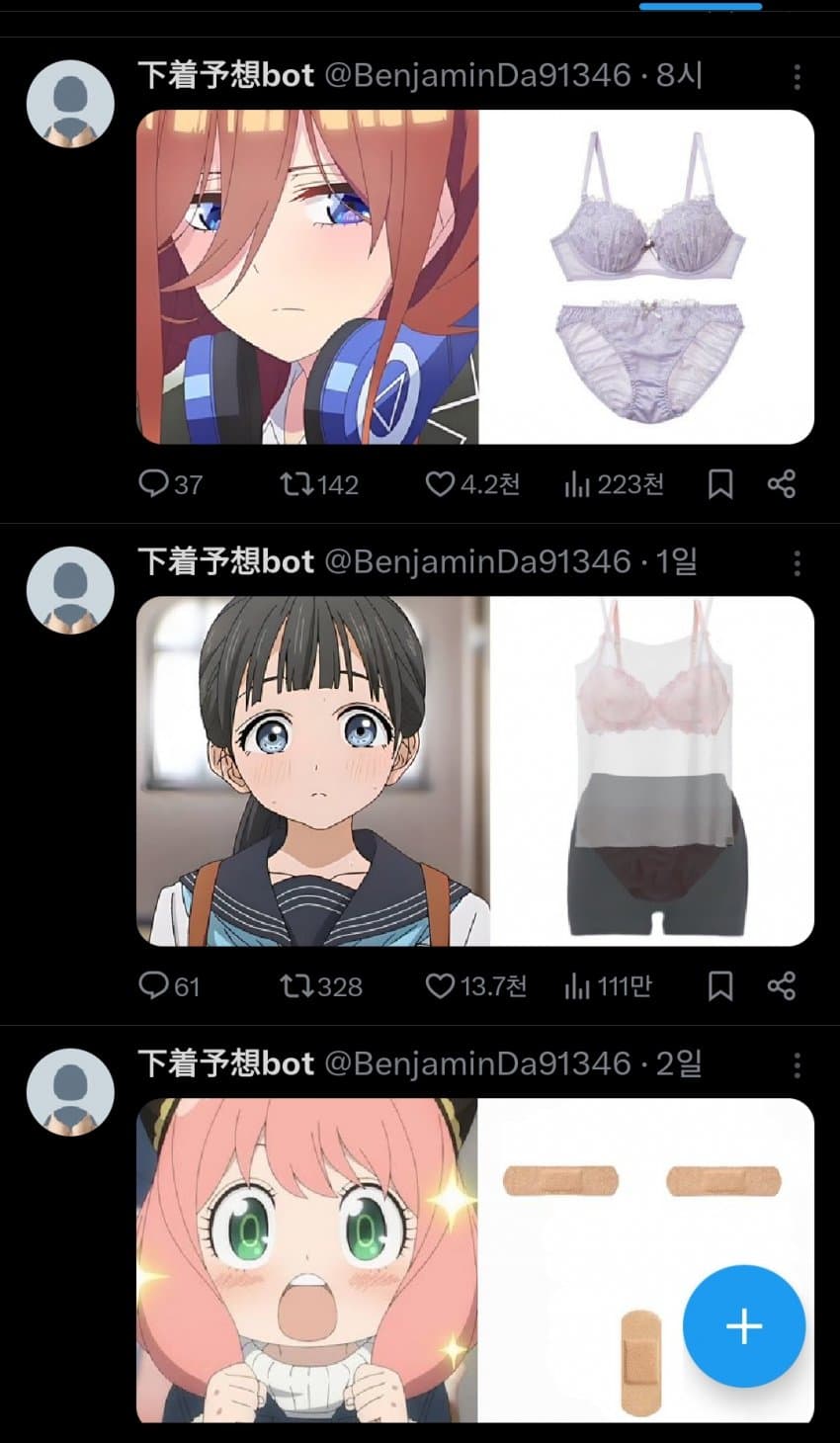Bookmark the post with 142 reposts
The width and height of the screenshot is (840, 1443).
click(720, 483)
